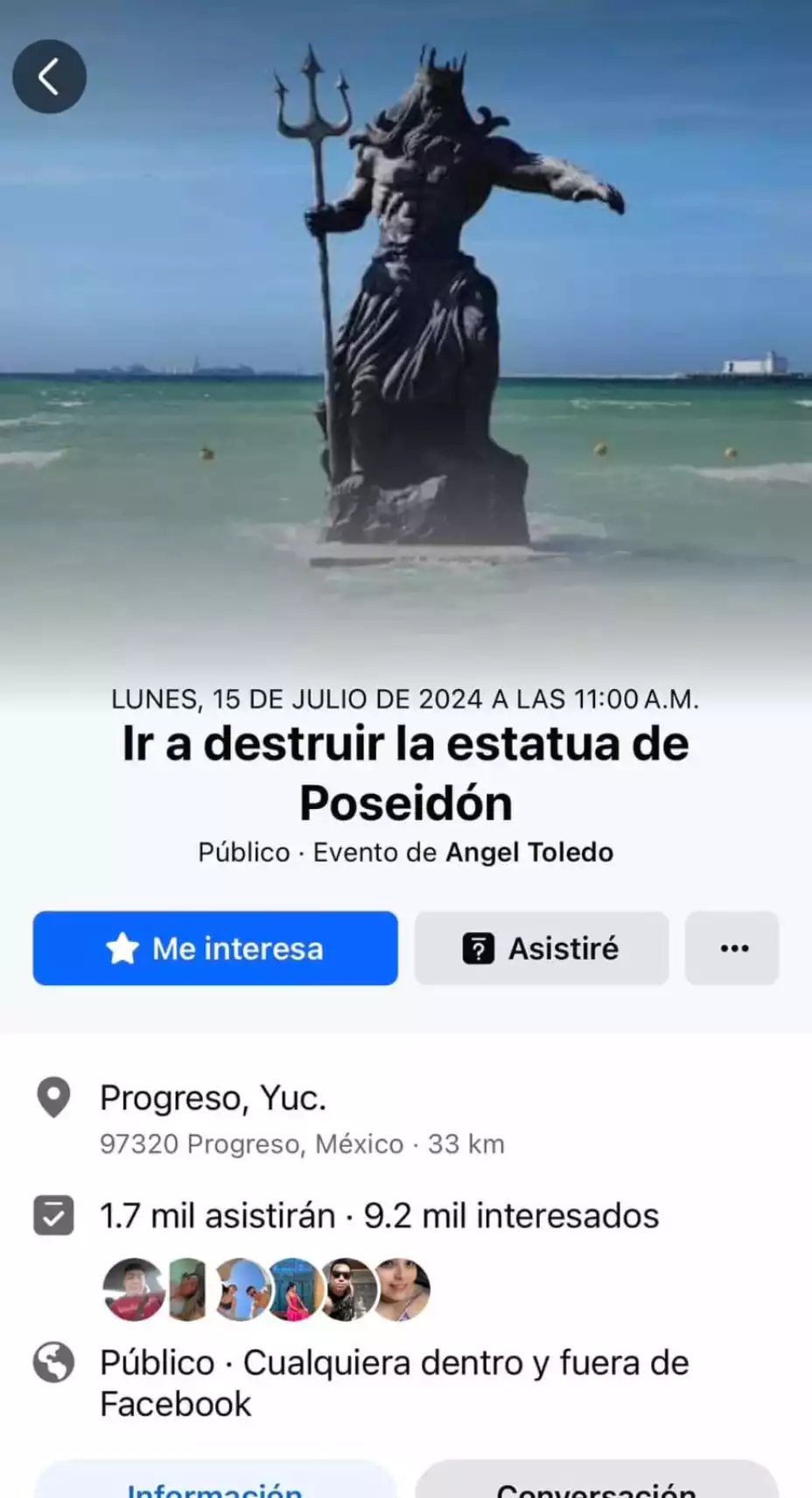
Task: Click the globe icon next to Público
Action: (52, 1361)
